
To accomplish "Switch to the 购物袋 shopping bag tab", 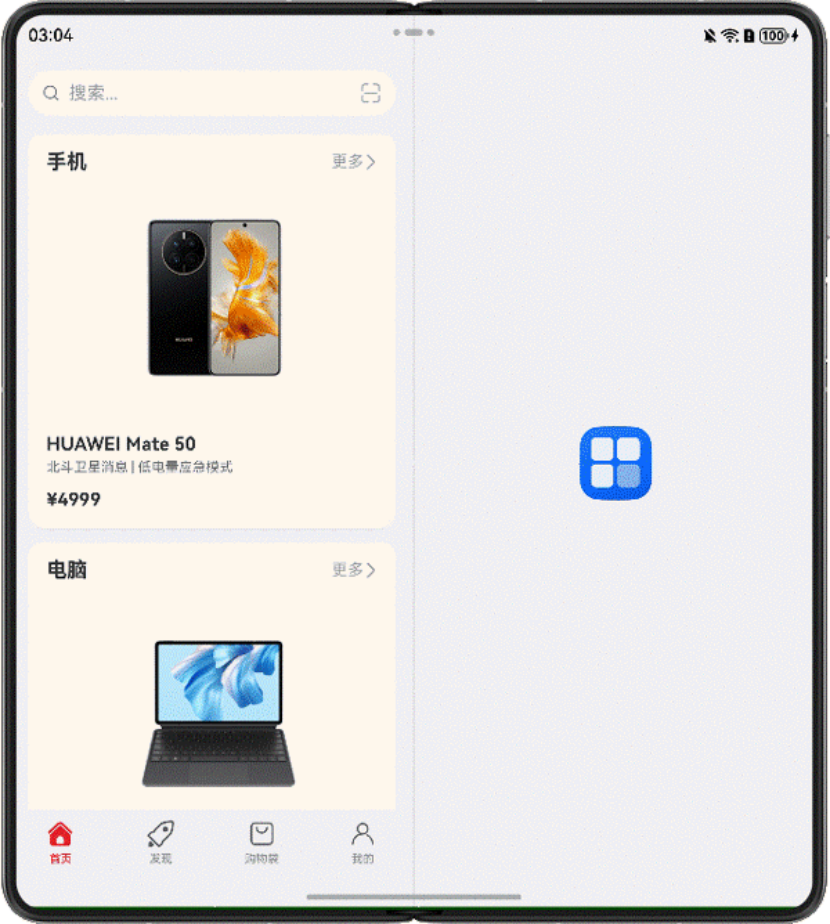I will click(262, 843).
